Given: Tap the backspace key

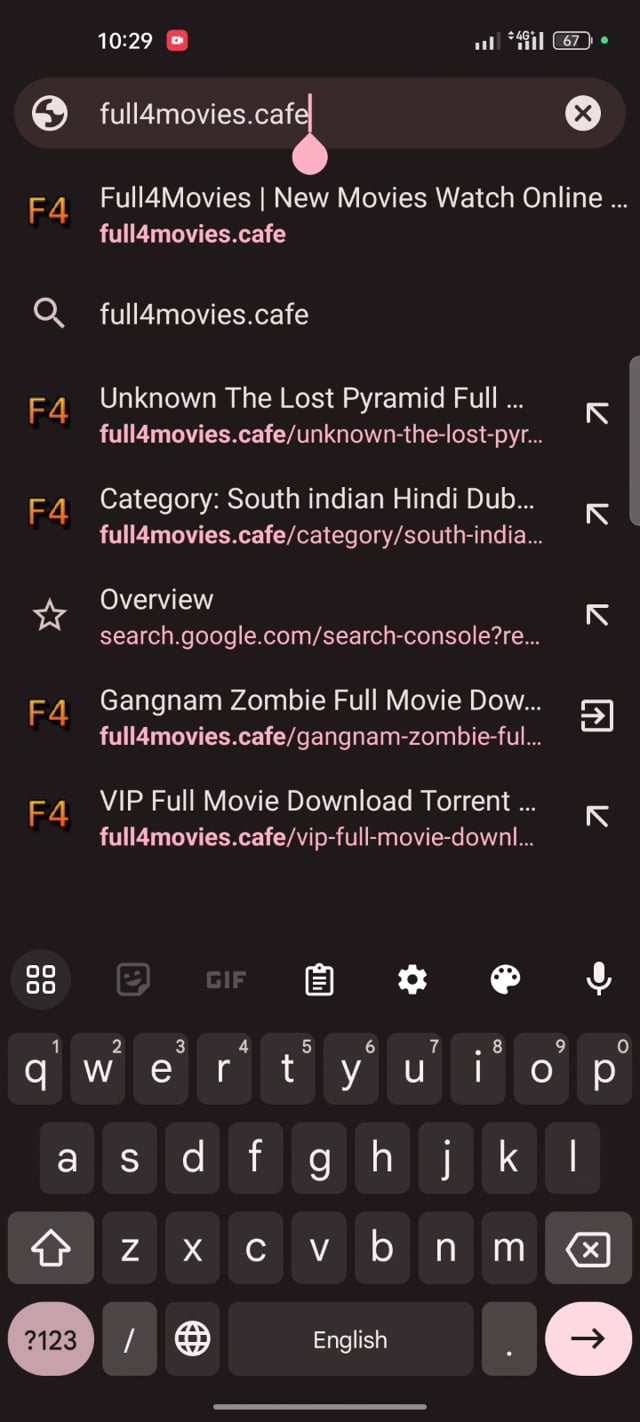Looking at the screenshot, I should tap(588, 1248).
